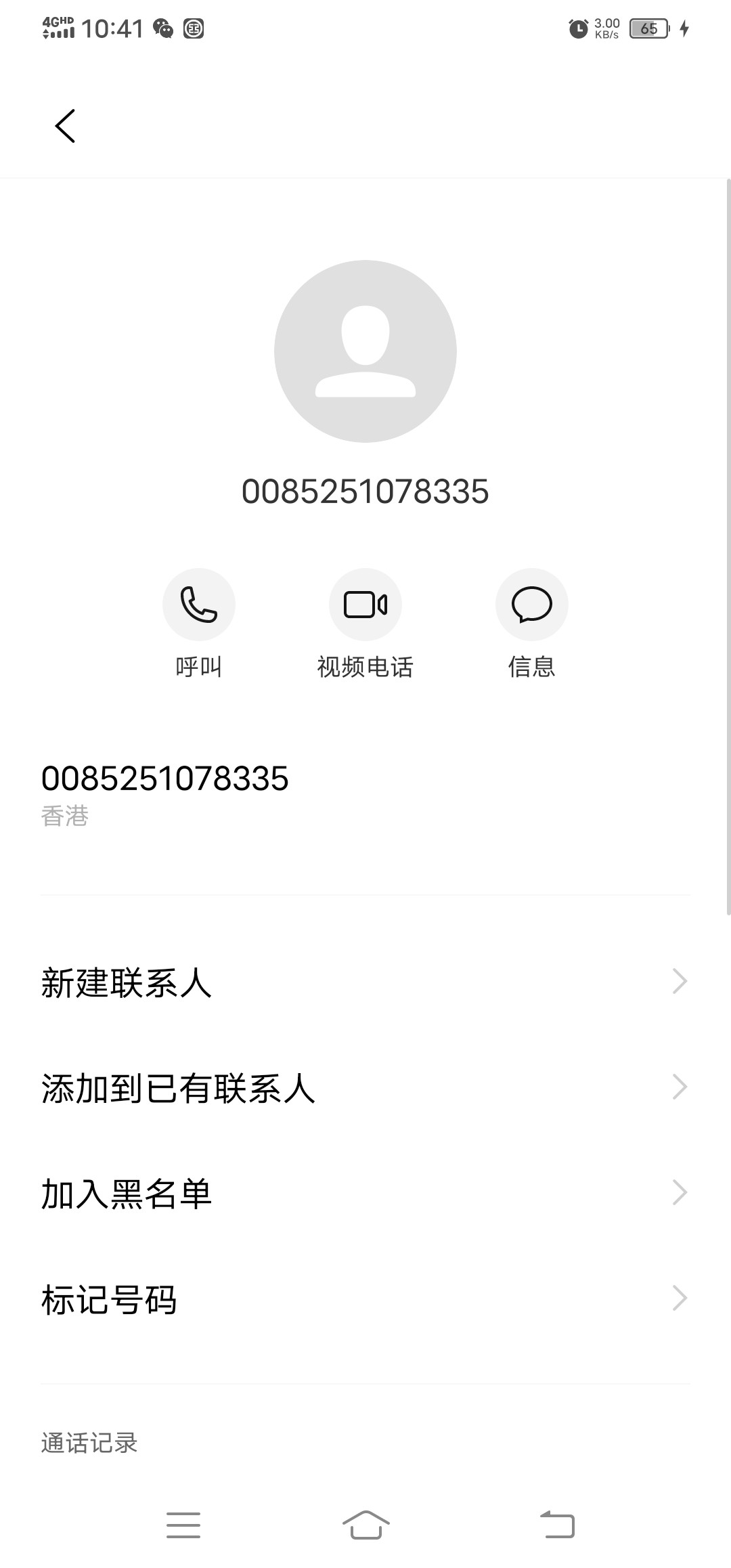Viewport: 731px width, 1568px height.
Task: Open 加入黑名单 to block this number
Action: pyautogui.click(x=365, y=1193)
